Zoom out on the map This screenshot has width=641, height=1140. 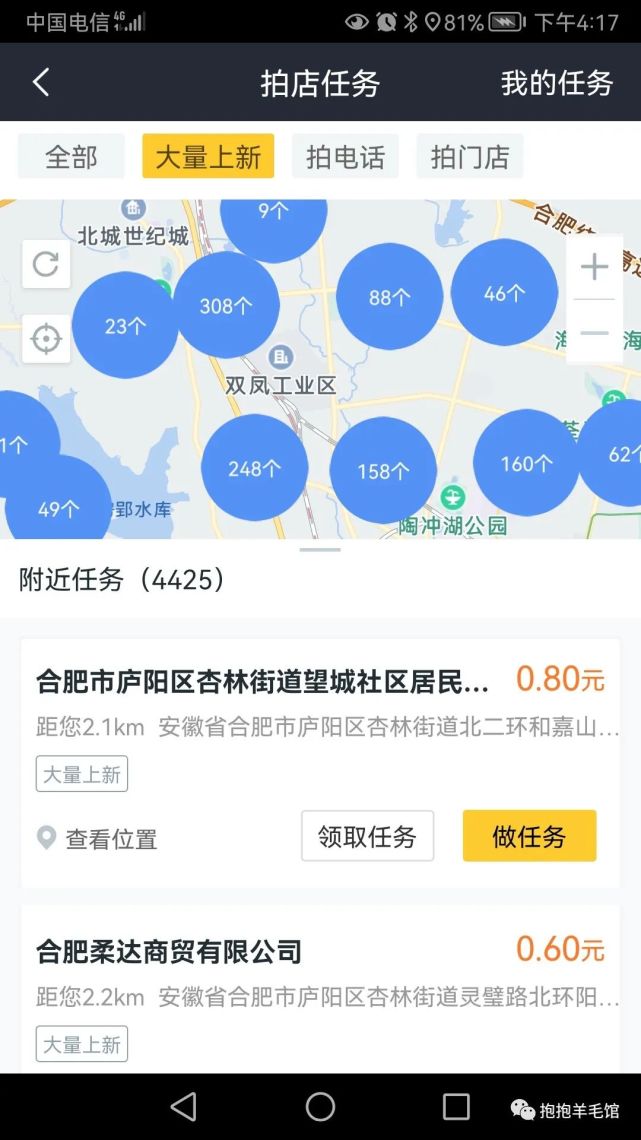pos(594,333)
